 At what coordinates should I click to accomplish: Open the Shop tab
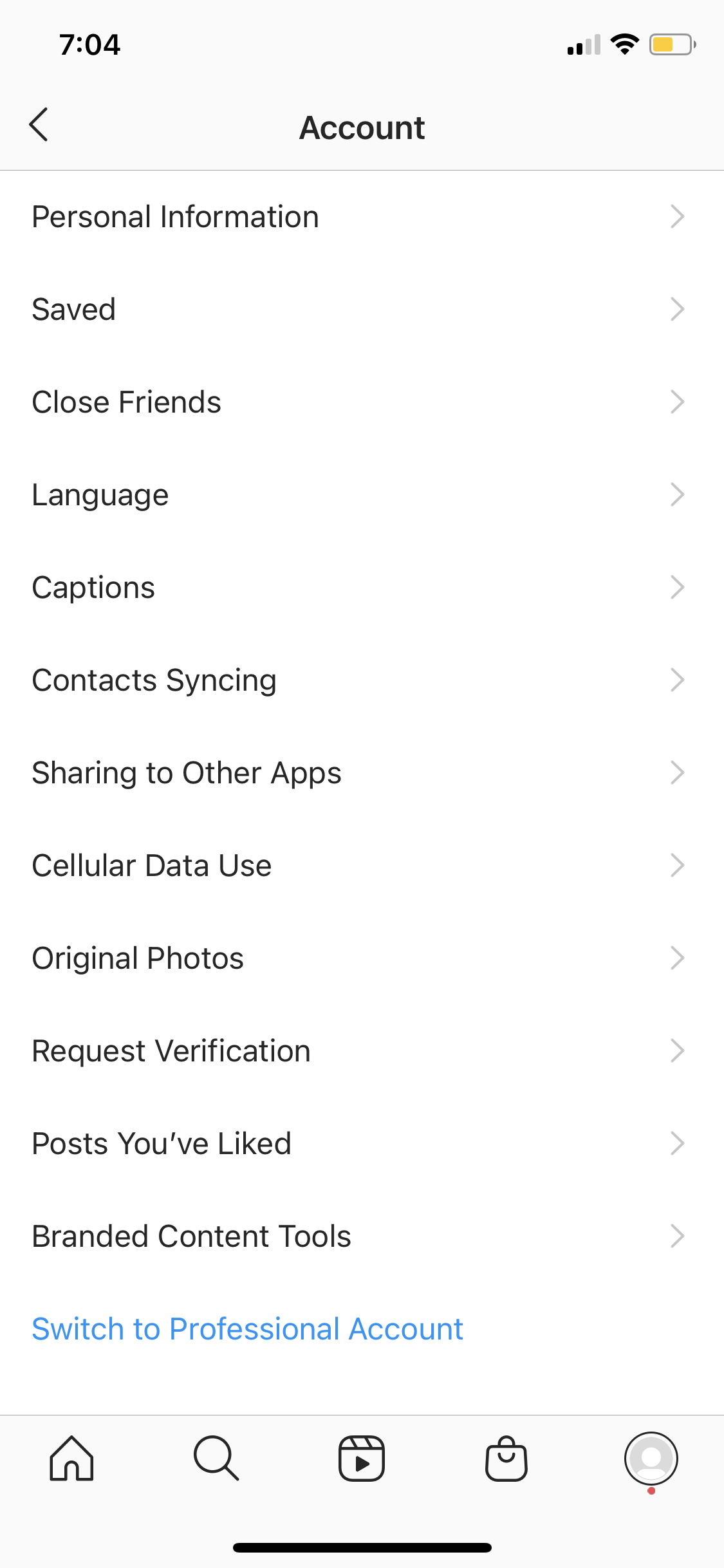coord(506,1459)
